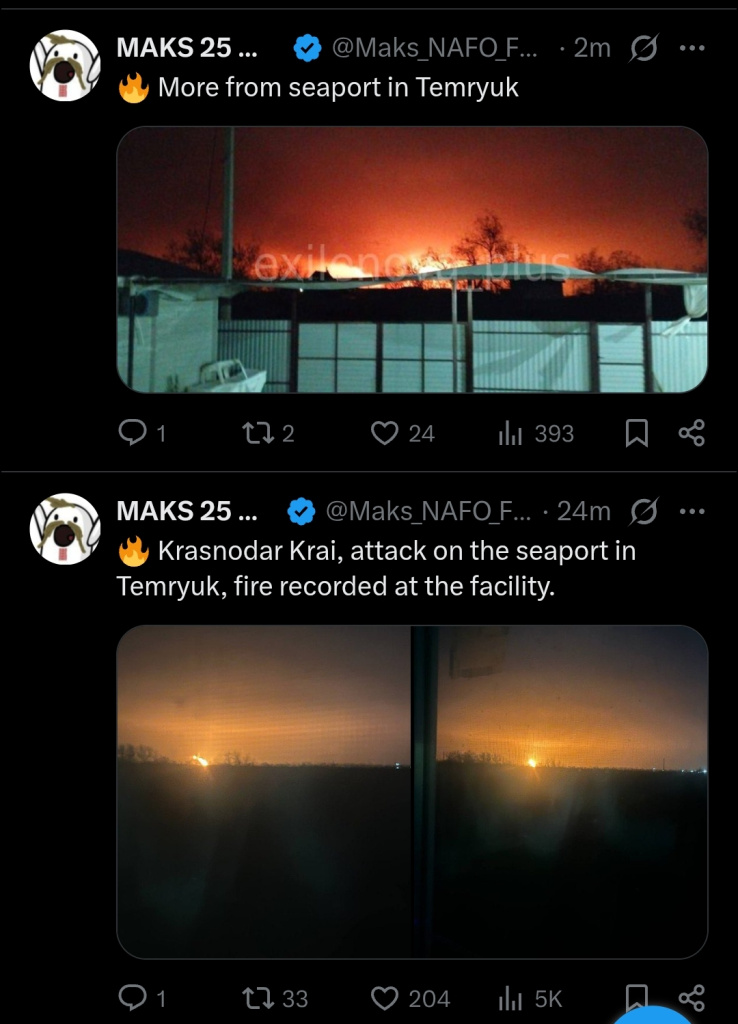Image resolution: width=738 pixels, height=1024 pixels.
Task: Share the "More from seaport in Temryuk" post
Action: point(692,432)
